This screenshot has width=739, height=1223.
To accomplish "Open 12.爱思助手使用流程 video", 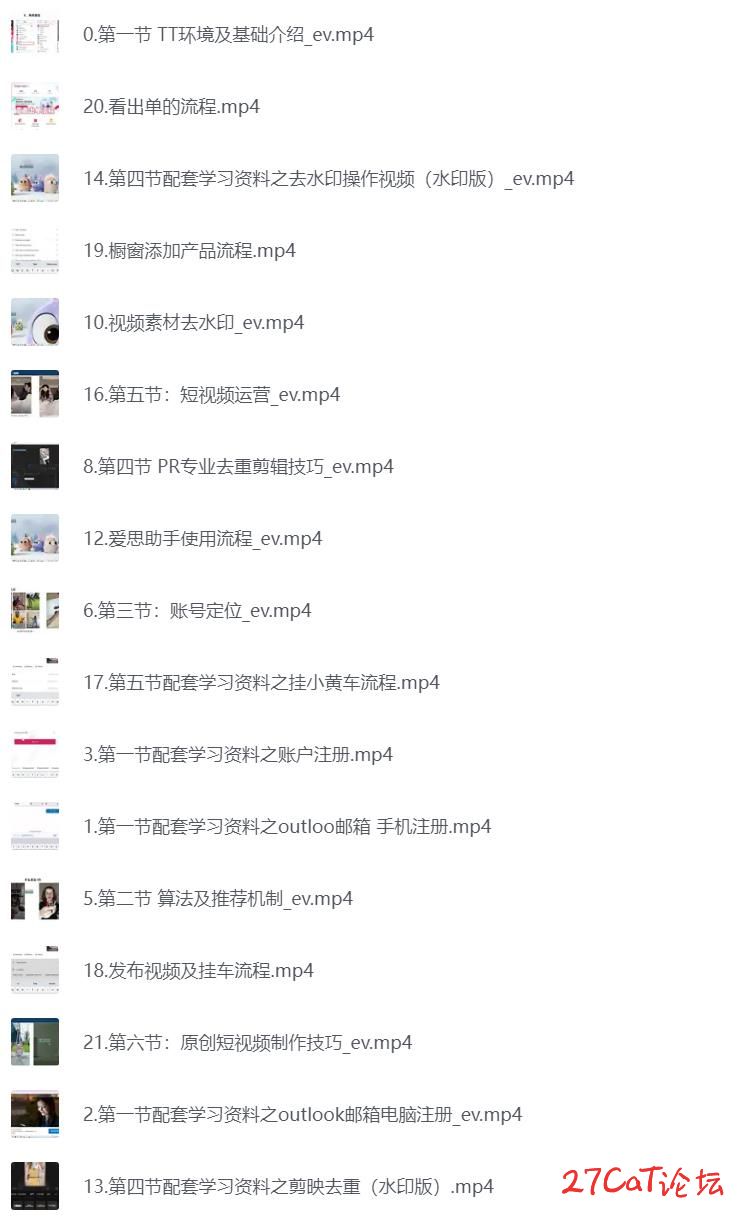I will coord(202,539).
